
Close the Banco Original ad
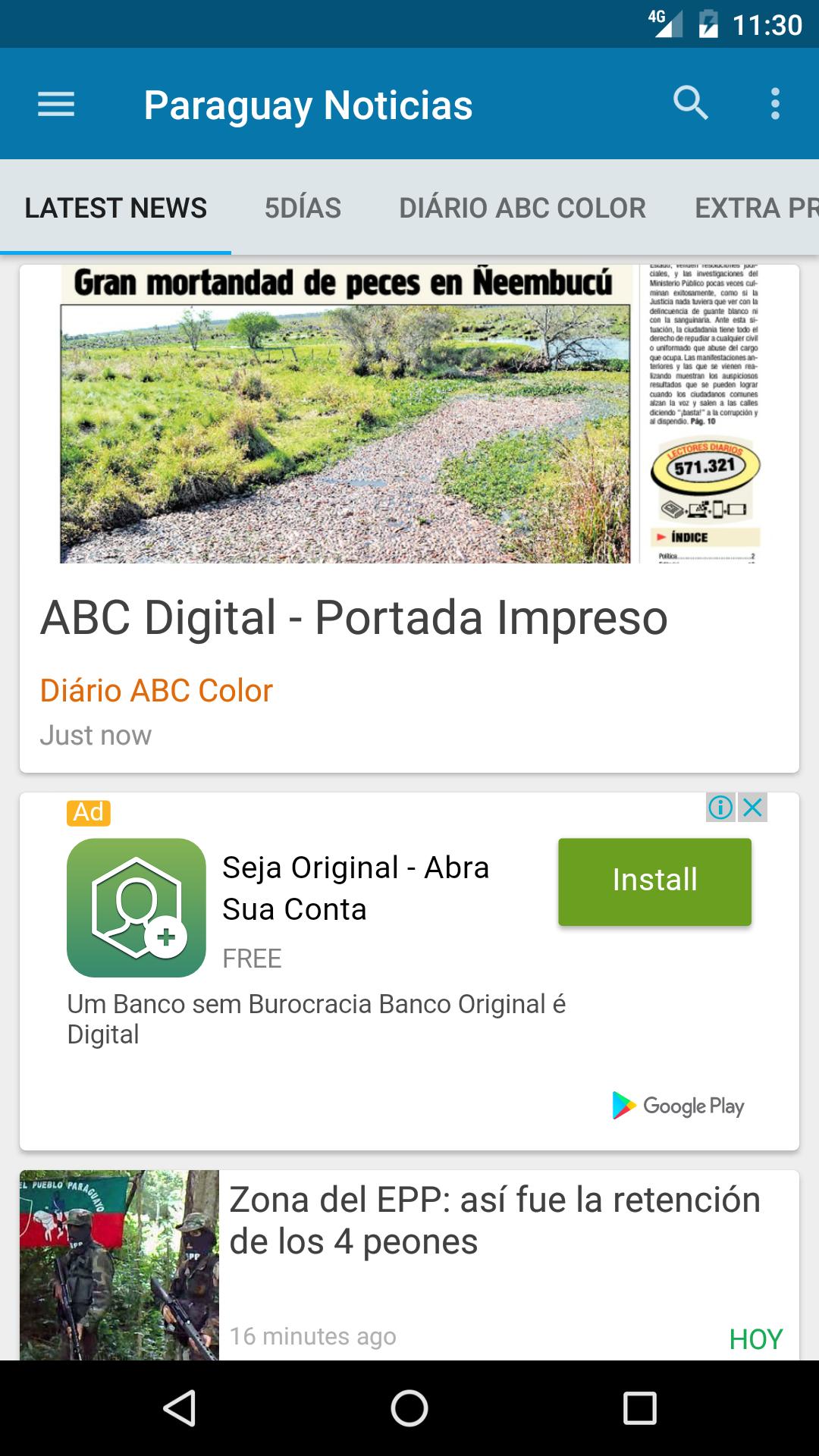pos(753,808)
